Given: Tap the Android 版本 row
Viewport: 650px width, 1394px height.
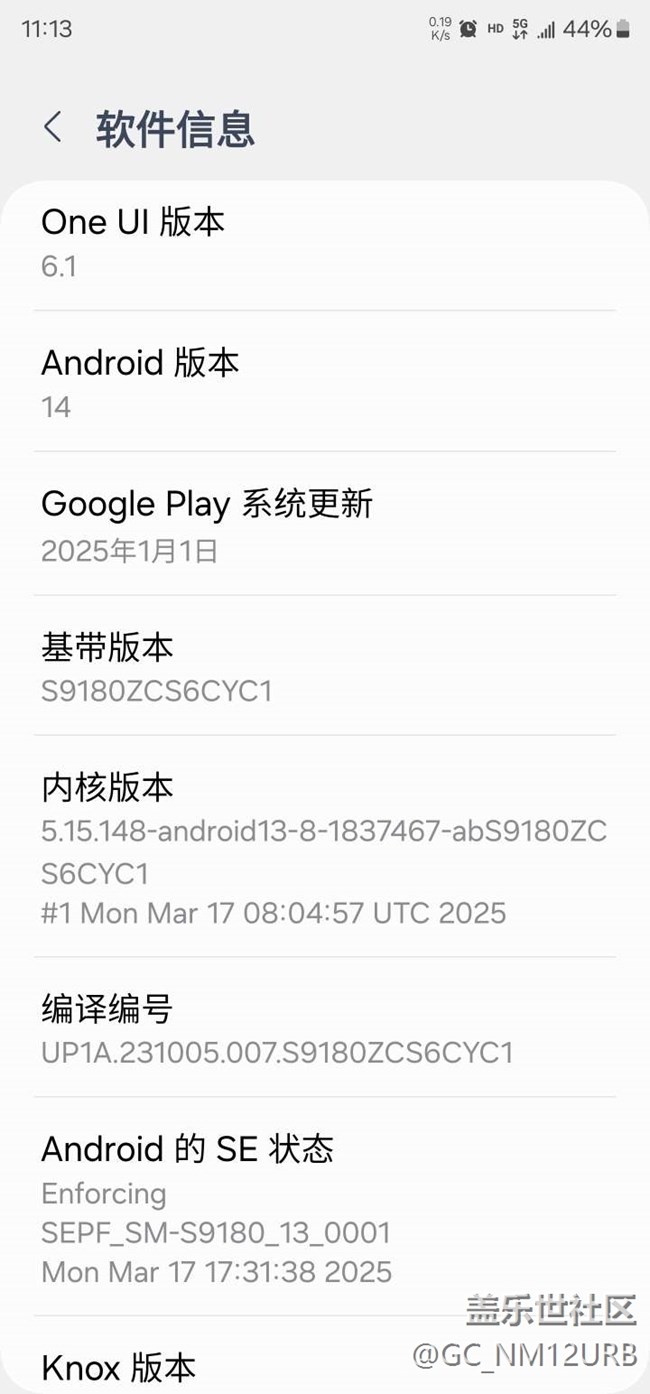Looking at the screenshot, I should (324, 382).
